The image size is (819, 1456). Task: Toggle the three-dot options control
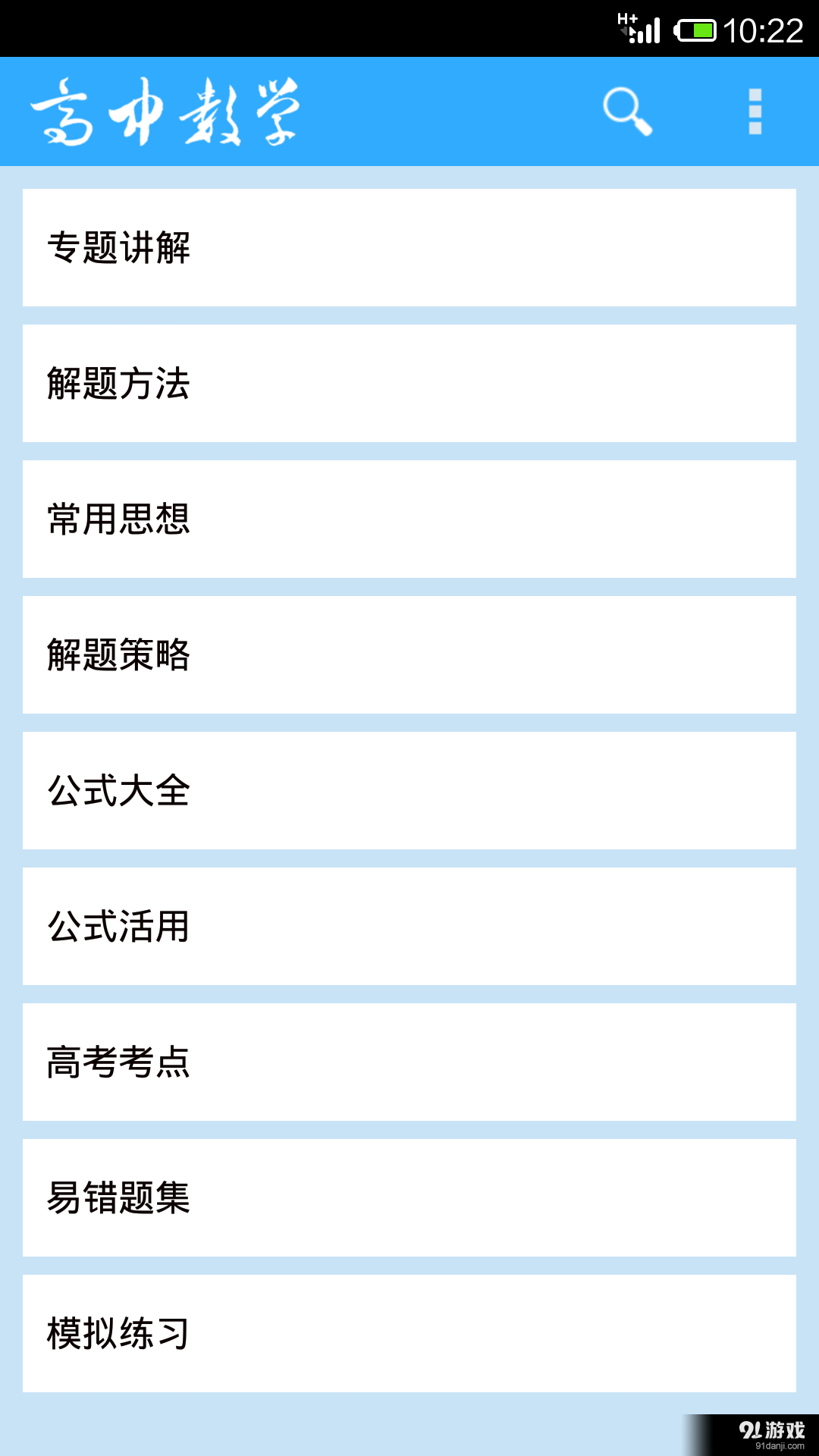coord(754,112)
